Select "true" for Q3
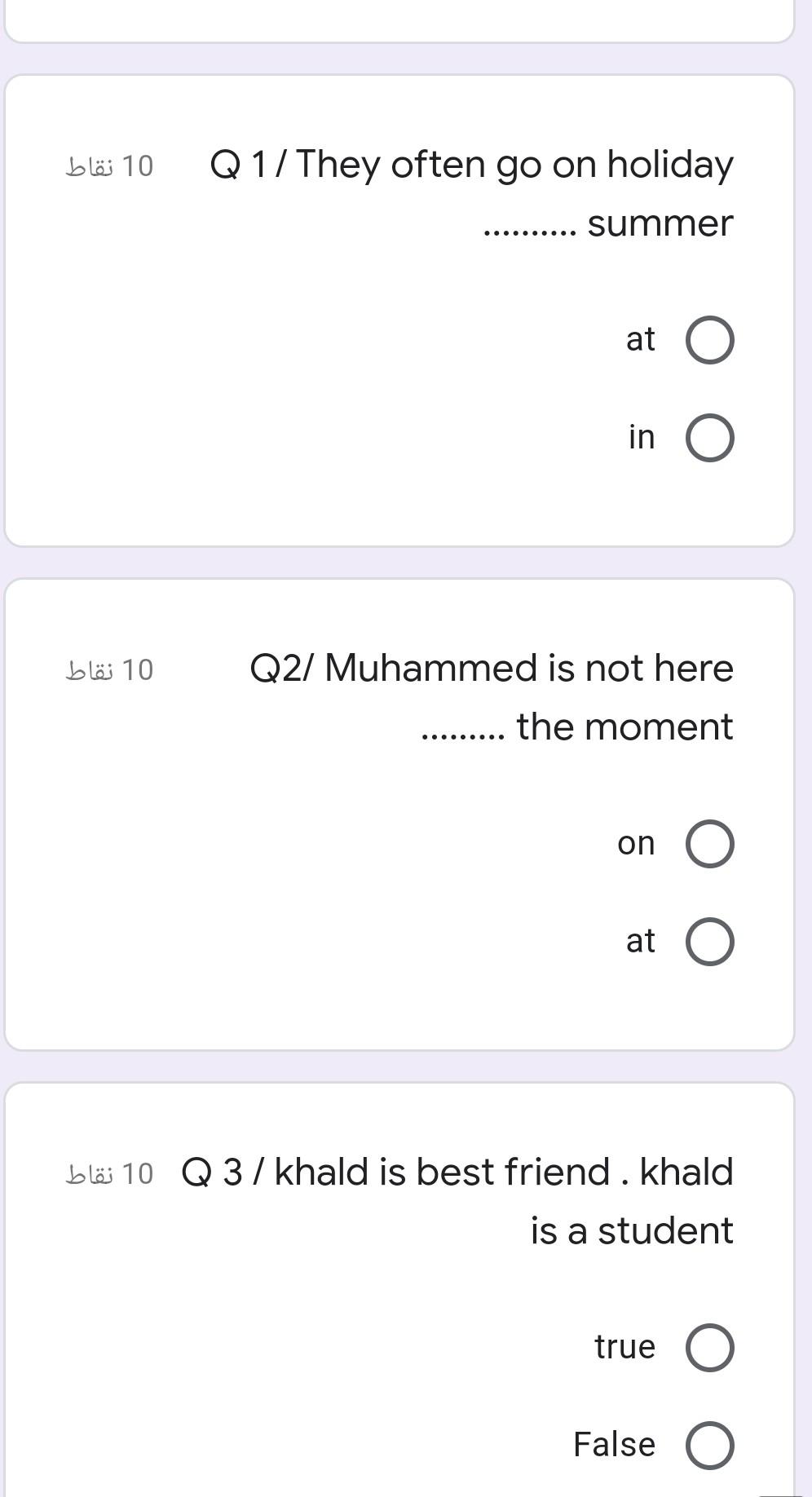 coord(710,1346)
